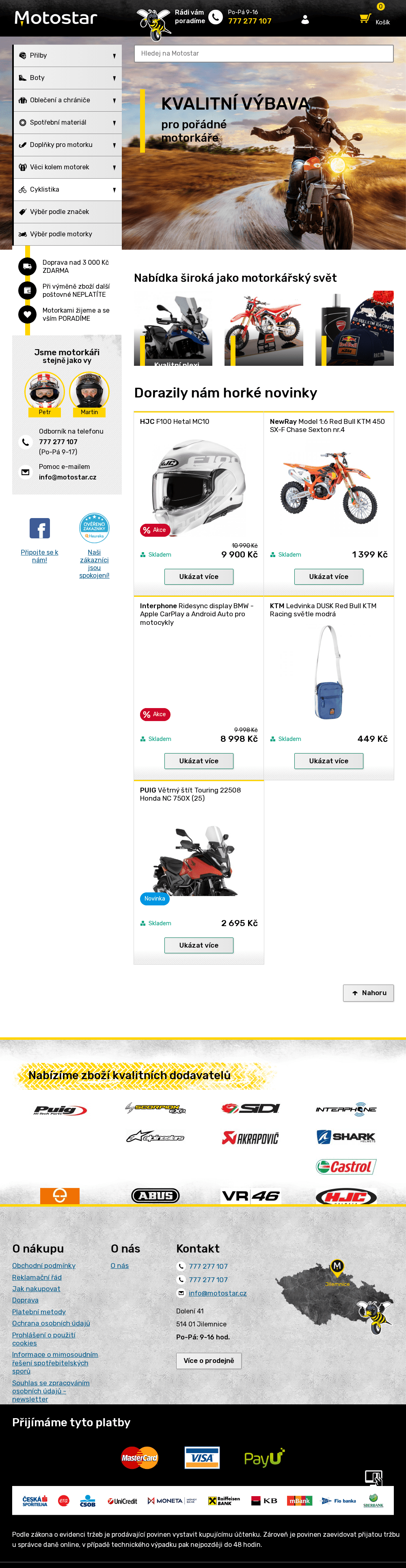Open the Připojte se k nám Facebook link
The height and width of the screenshot is (1568, 406).
tap(39, 556)
